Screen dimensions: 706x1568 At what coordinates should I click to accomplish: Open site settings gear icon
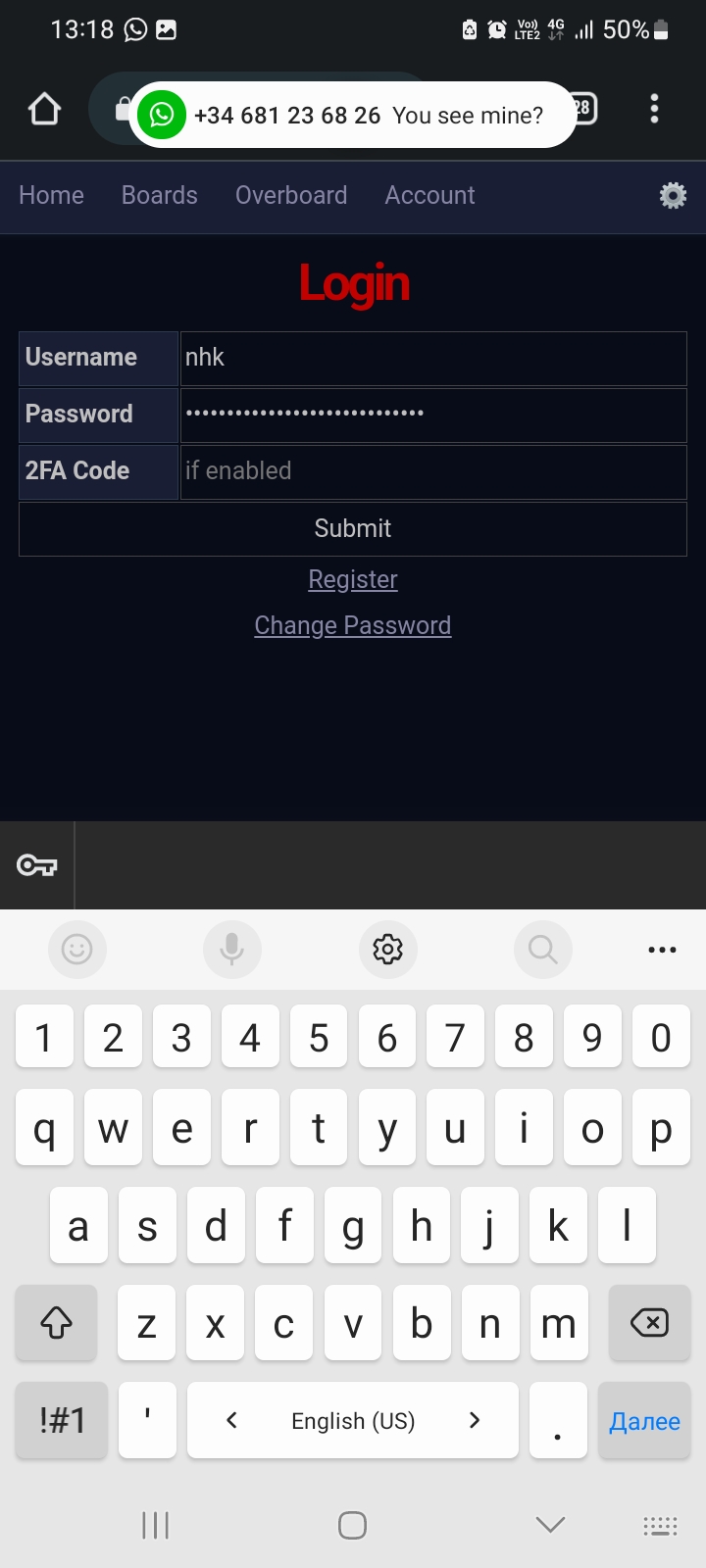tap(673, 195)
